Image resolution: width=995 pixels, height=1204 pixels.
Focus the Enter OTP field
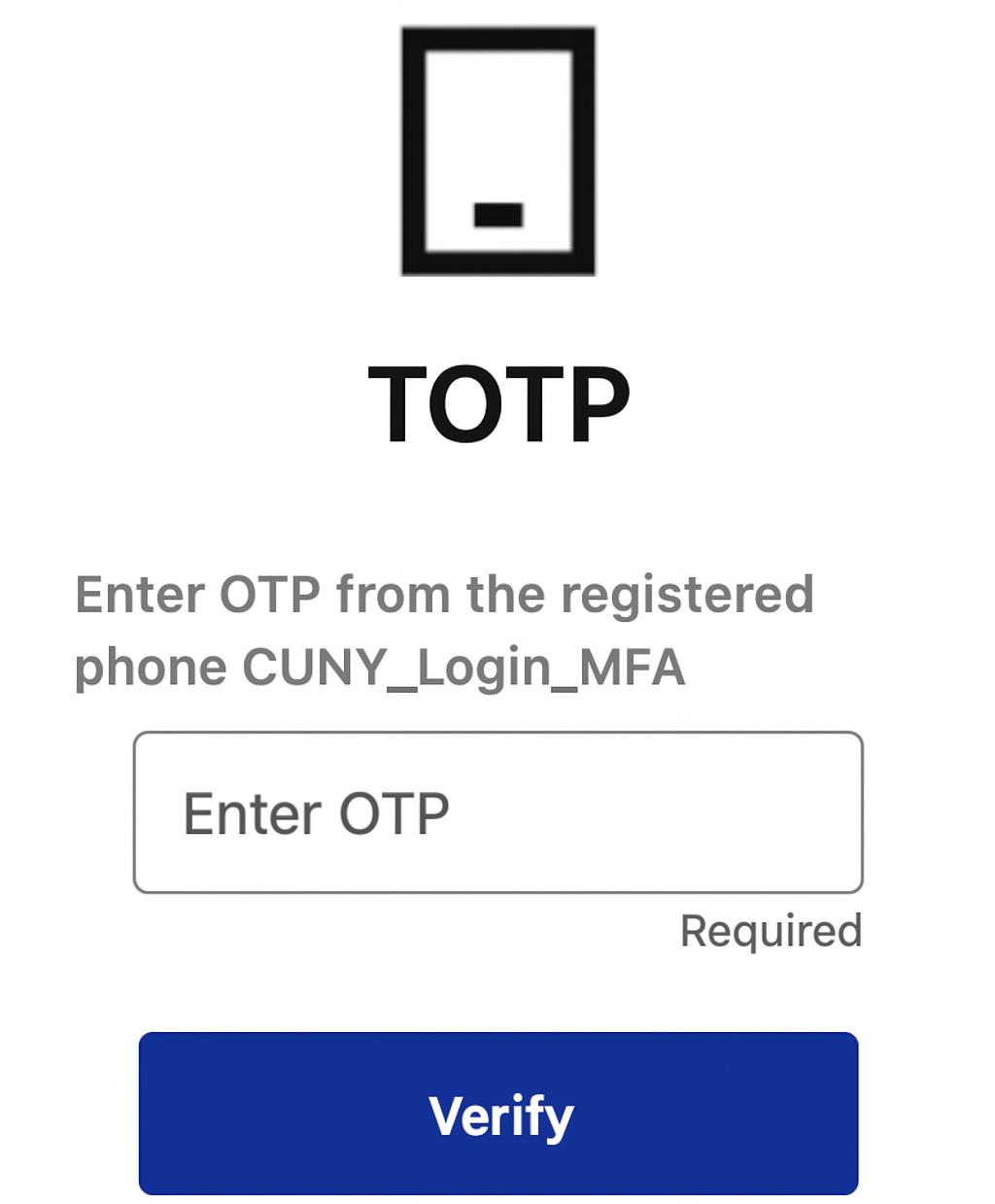click(x=497, y=812)
